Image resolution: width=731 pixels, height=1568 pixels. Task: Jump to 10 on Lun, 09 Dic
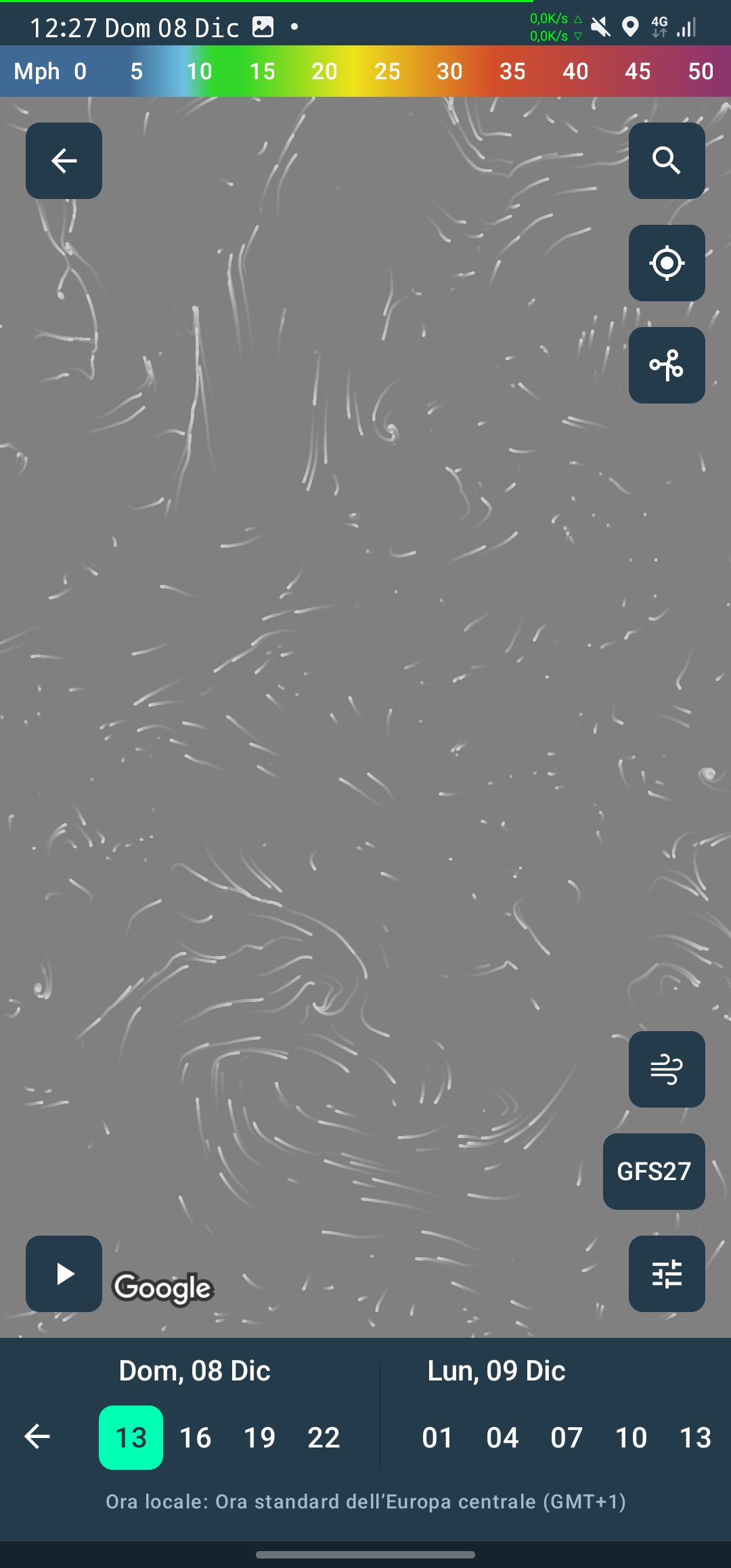(631, 1437)
